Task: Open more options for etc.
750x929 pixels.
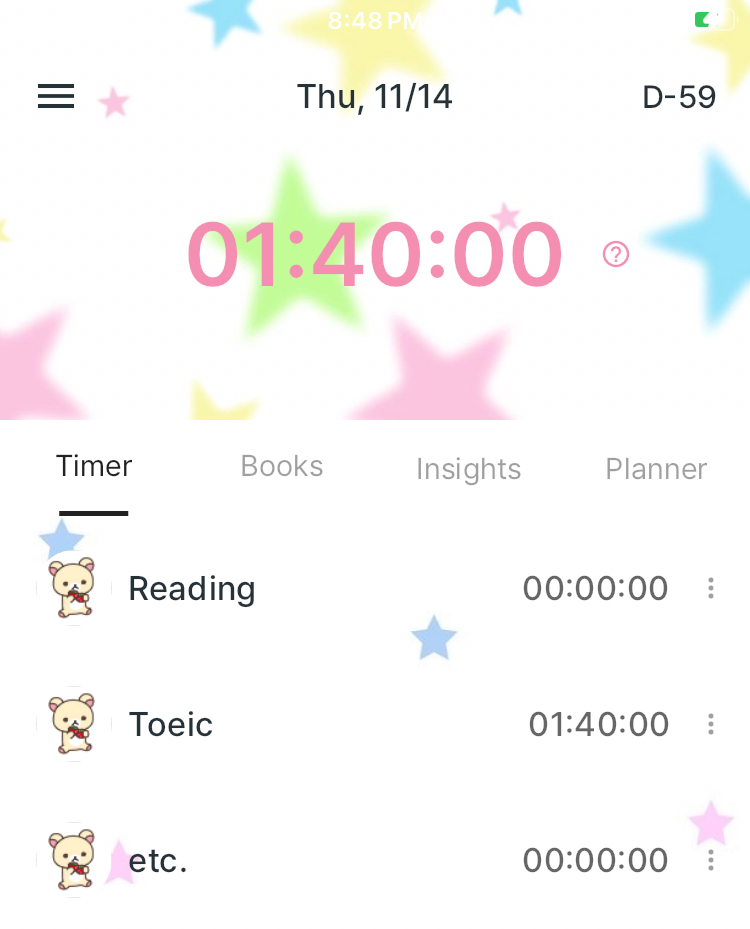Action: click(x=710, y=860)
